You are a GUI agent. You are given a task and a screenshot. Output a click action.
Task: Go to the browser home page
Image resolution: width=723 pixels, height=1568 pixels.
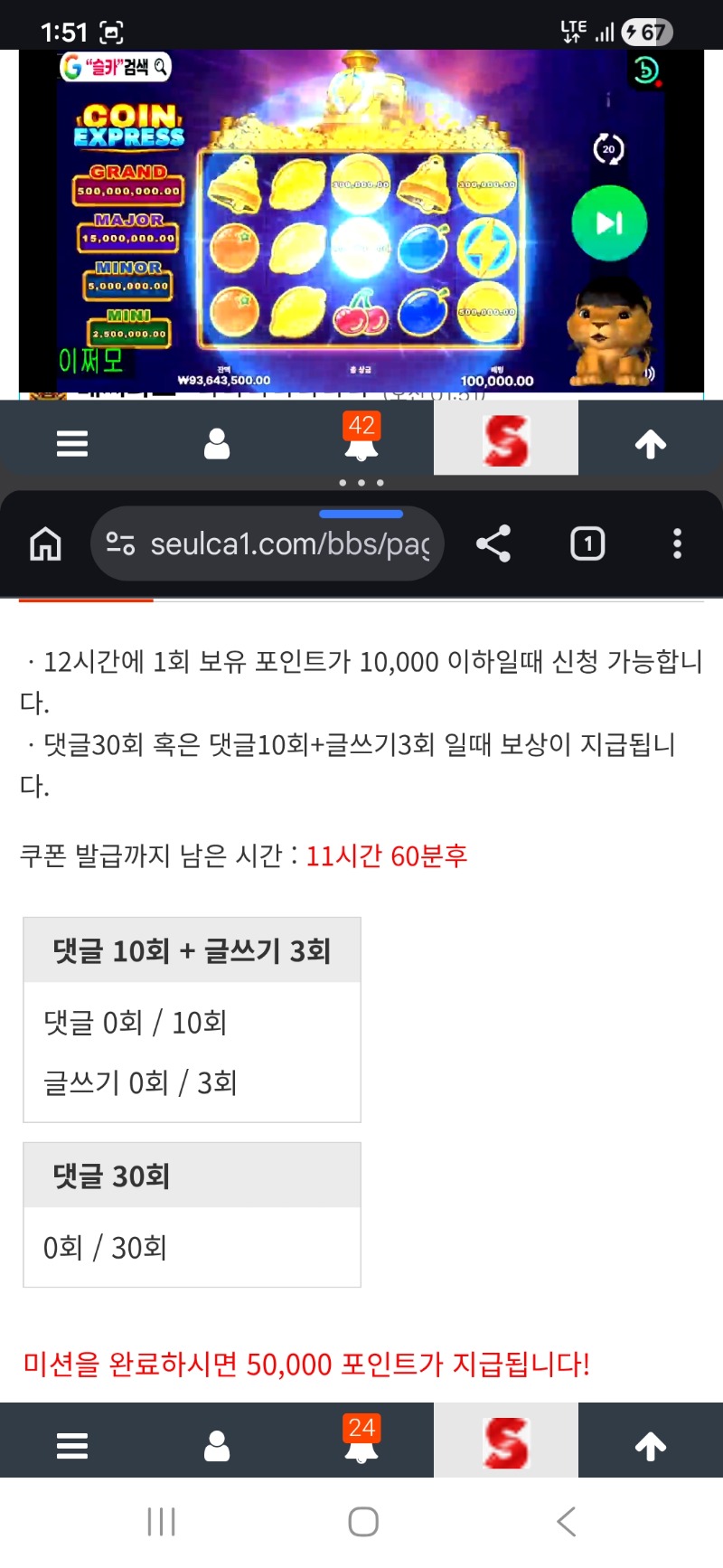[45, 544]
